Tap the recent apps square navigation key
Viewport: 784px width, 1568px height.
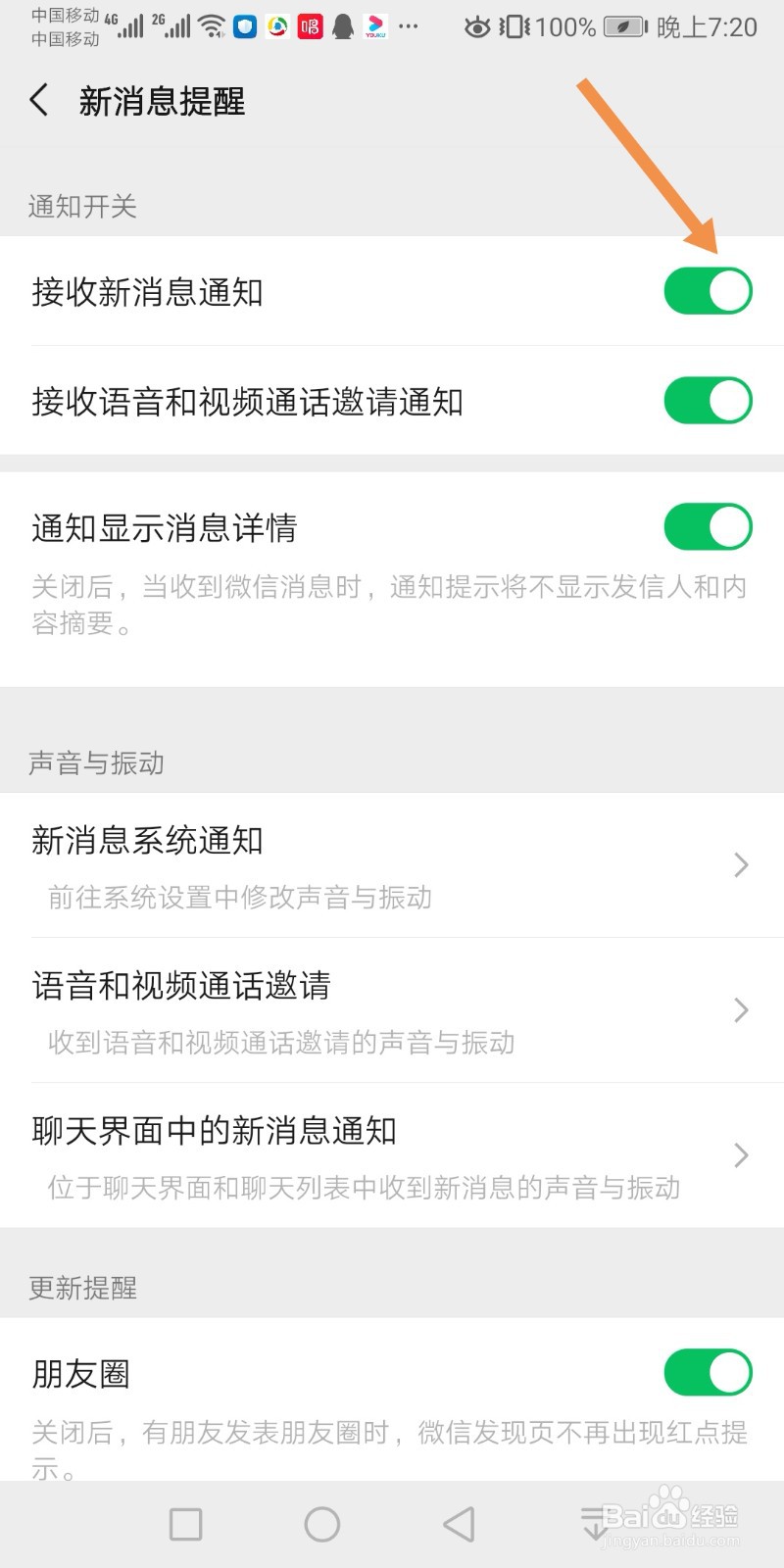coord(185,1524)
